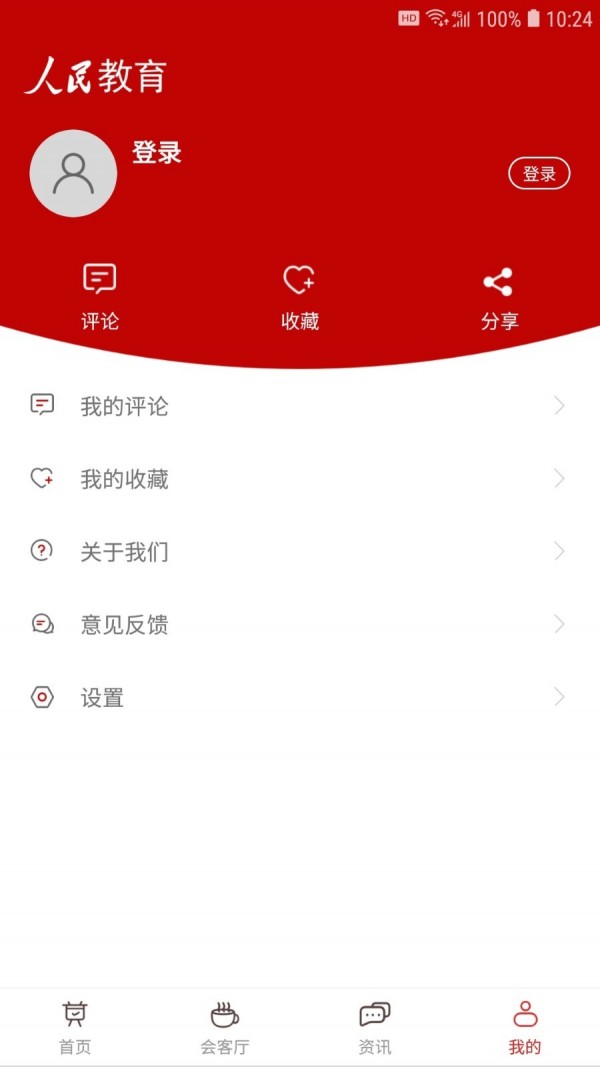Screen dimensions: 600x1067
Task: Open 评论 shortcut in the red header
Action: tap(100, 297)
